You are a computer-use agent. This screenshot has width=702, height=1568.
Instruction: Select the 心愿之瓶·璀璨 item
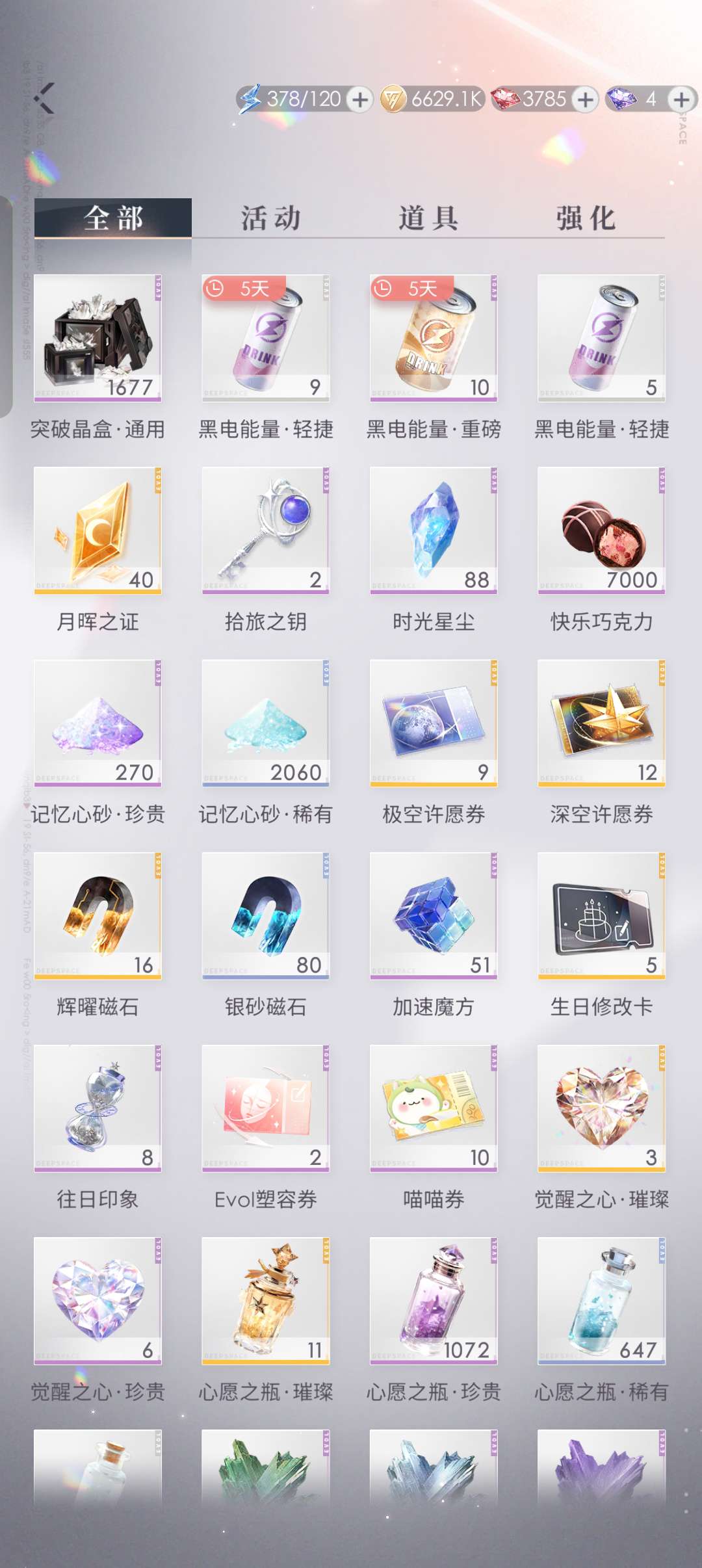click(265, 1300)
